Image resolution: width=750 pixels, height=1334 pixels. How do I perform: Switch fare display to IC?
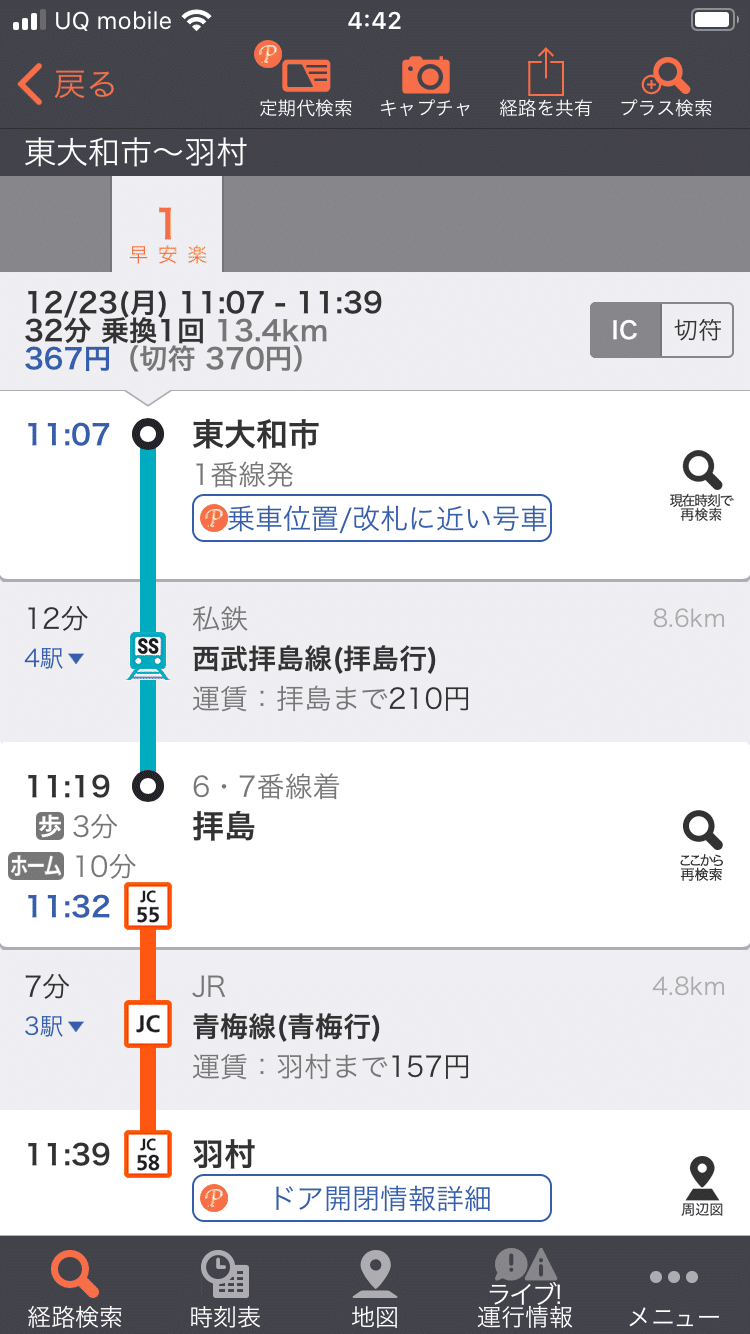[625, 330]
